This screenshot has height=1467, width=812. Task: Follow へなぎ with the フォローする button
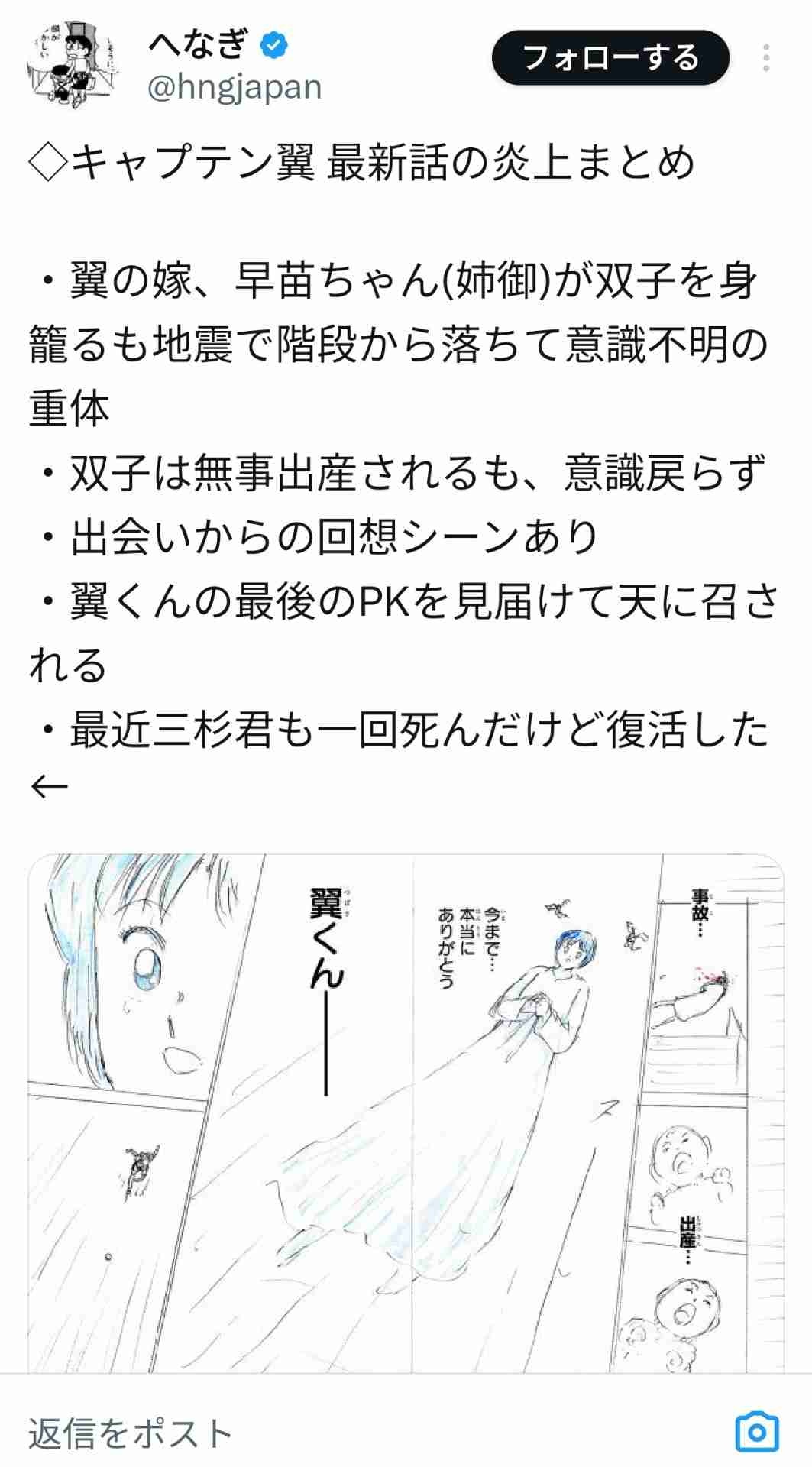[610, 58]
